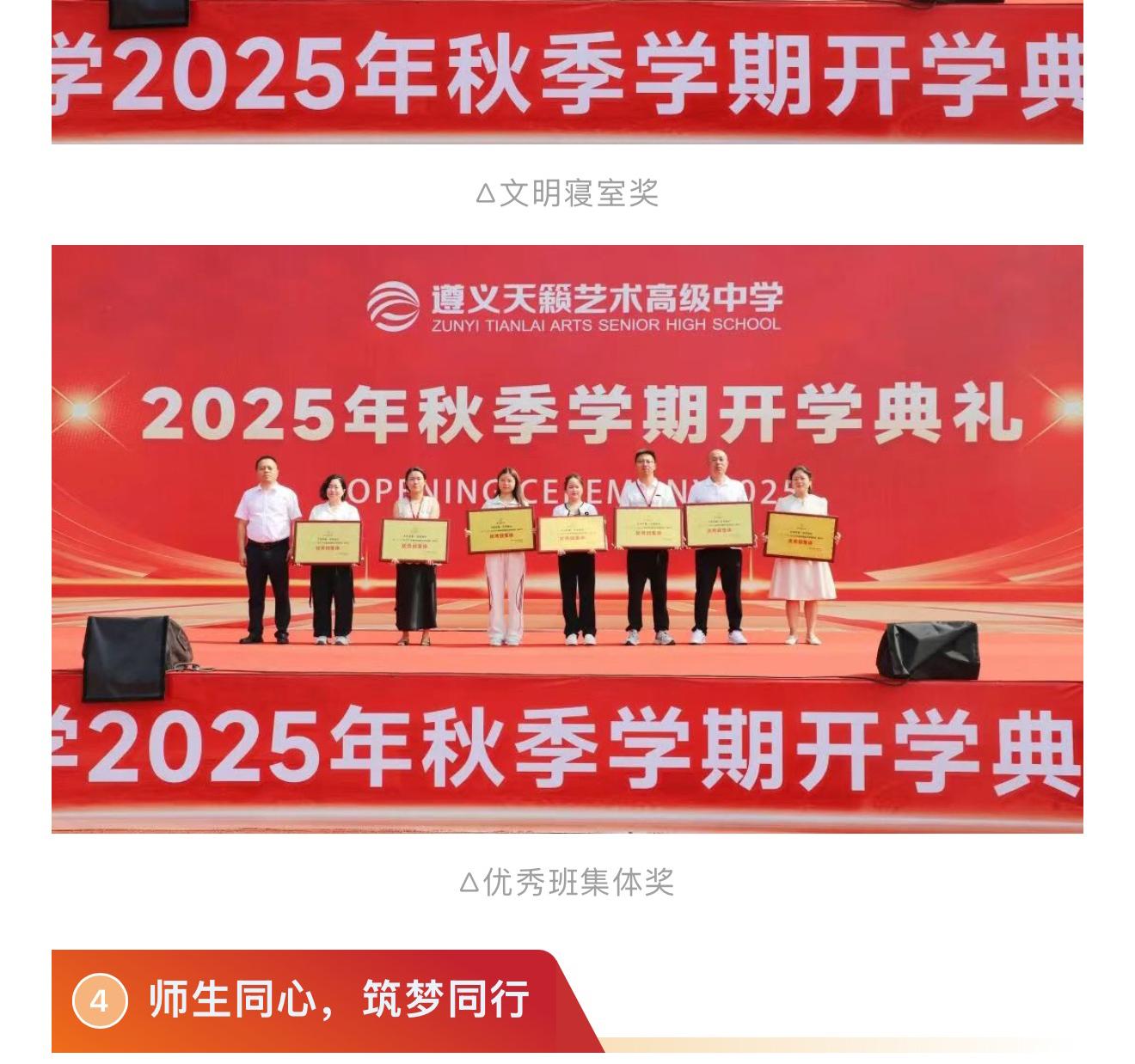
Task: View the 文明寝室奖 photo full screen
Action: coord(567,72)
